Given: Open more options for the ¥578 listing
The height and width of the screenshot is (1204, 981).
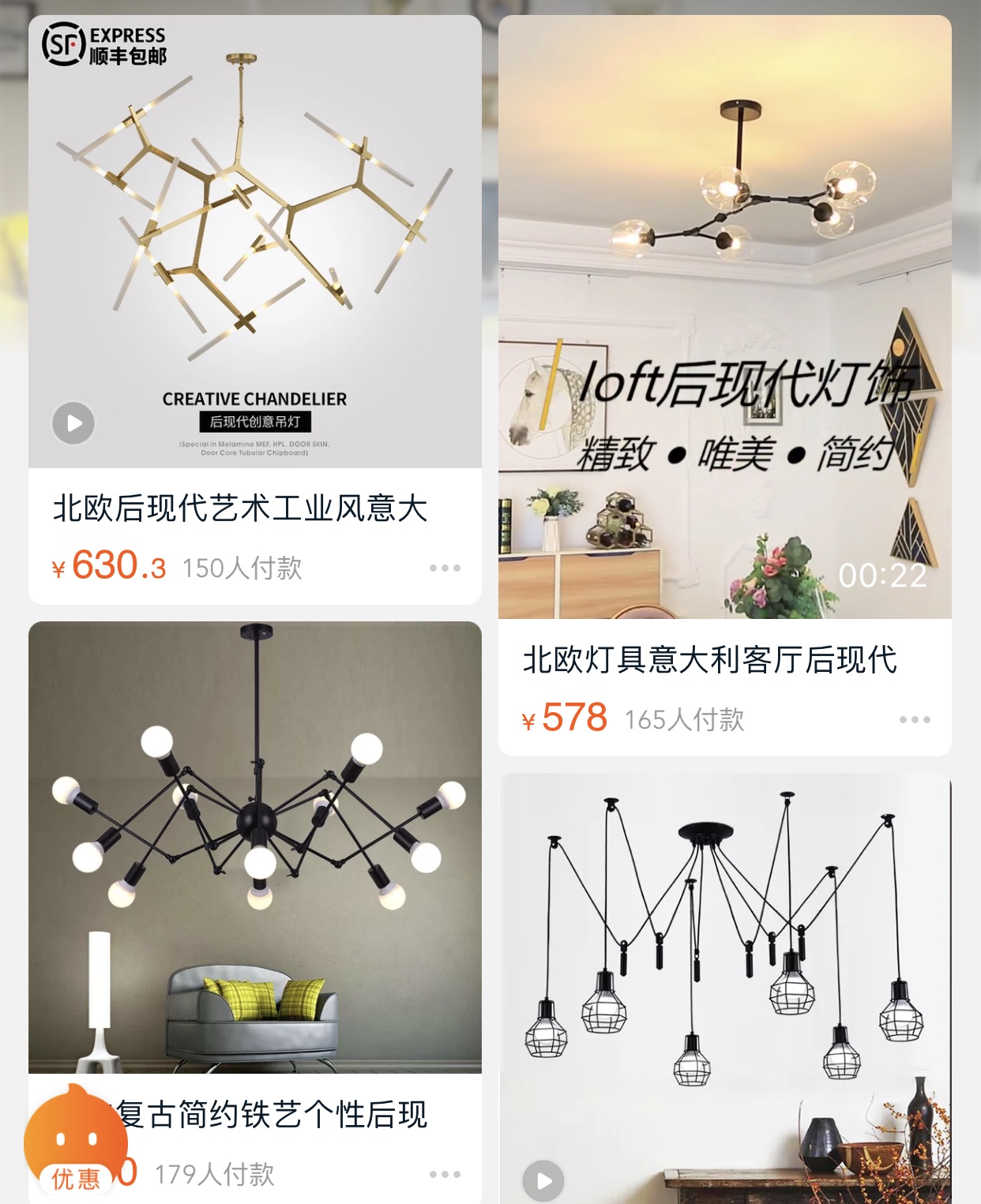Looking at the screenshot, I should click(916, 719).
